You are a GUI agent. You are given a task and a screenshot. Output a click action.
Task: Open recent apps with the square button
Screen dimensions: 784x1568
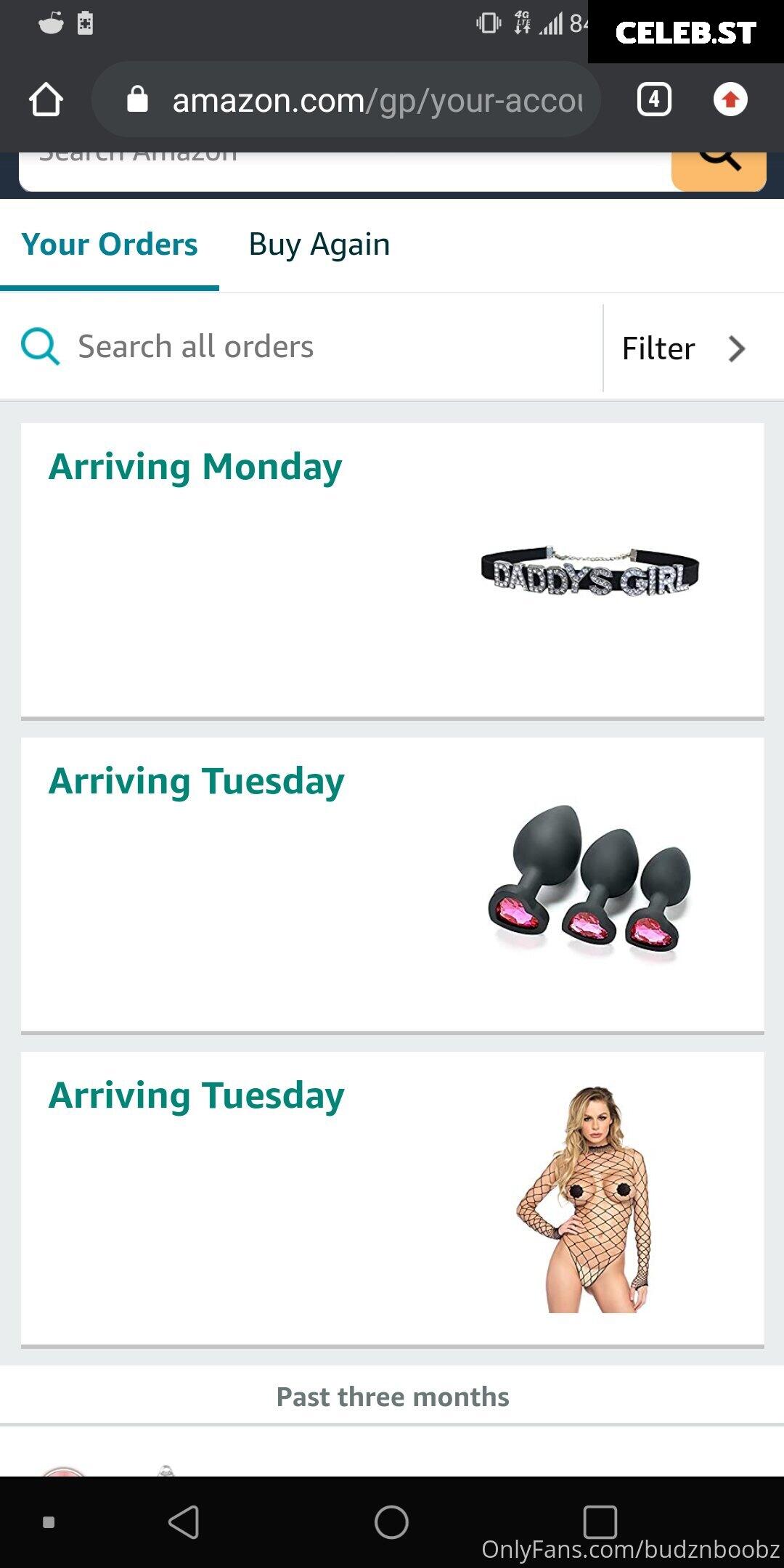[x=600, y=1522]
